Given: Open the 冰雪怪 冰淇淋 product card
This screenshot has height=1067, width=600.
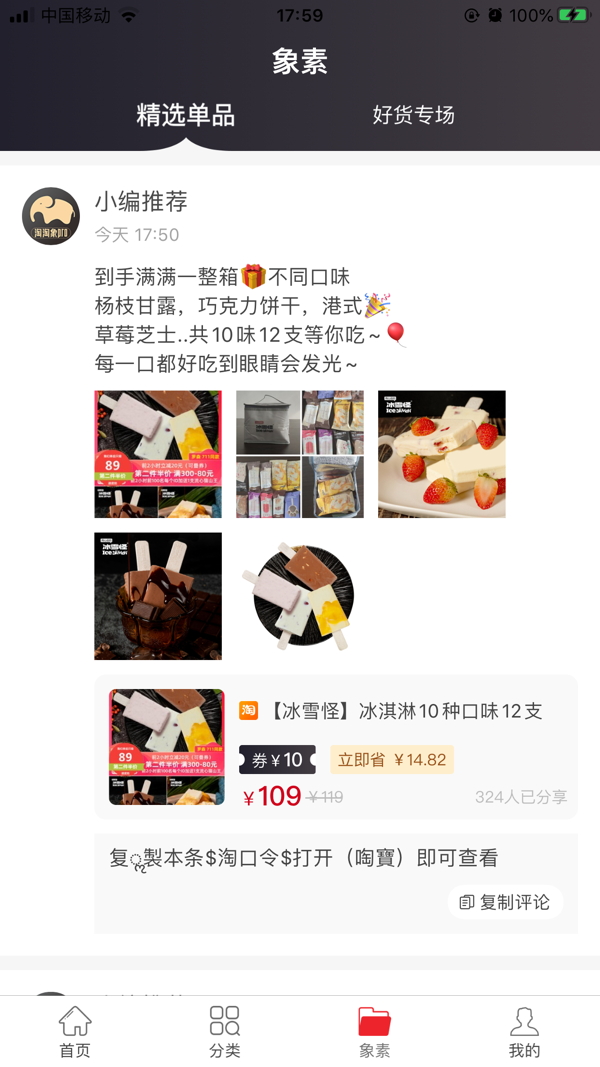Looking at the screenshot, I should [x=390, y=712].
